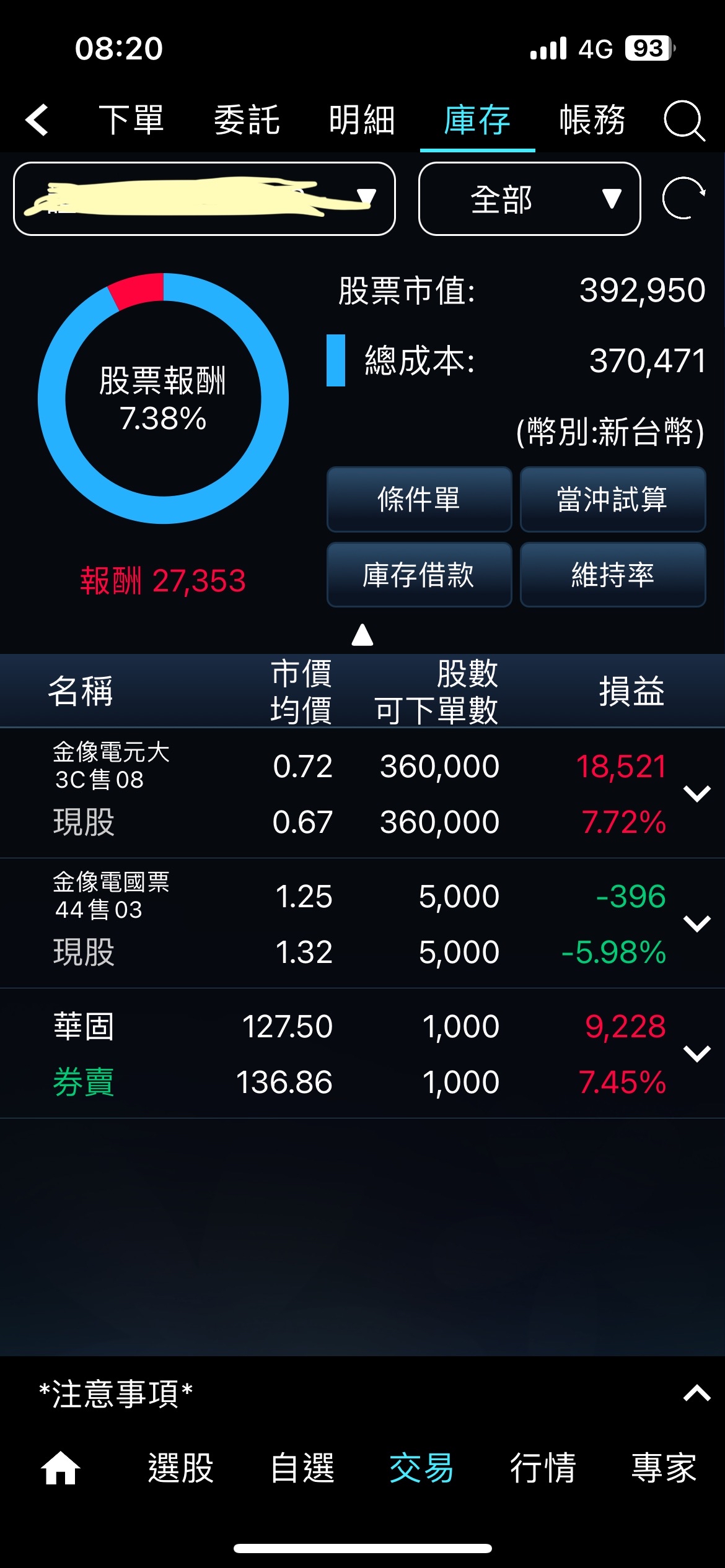Viewport: 725px width, 1568px height.
Task: Open the 全部 filter dropdown
Action: pyautogui.click(x=530, y=199)
